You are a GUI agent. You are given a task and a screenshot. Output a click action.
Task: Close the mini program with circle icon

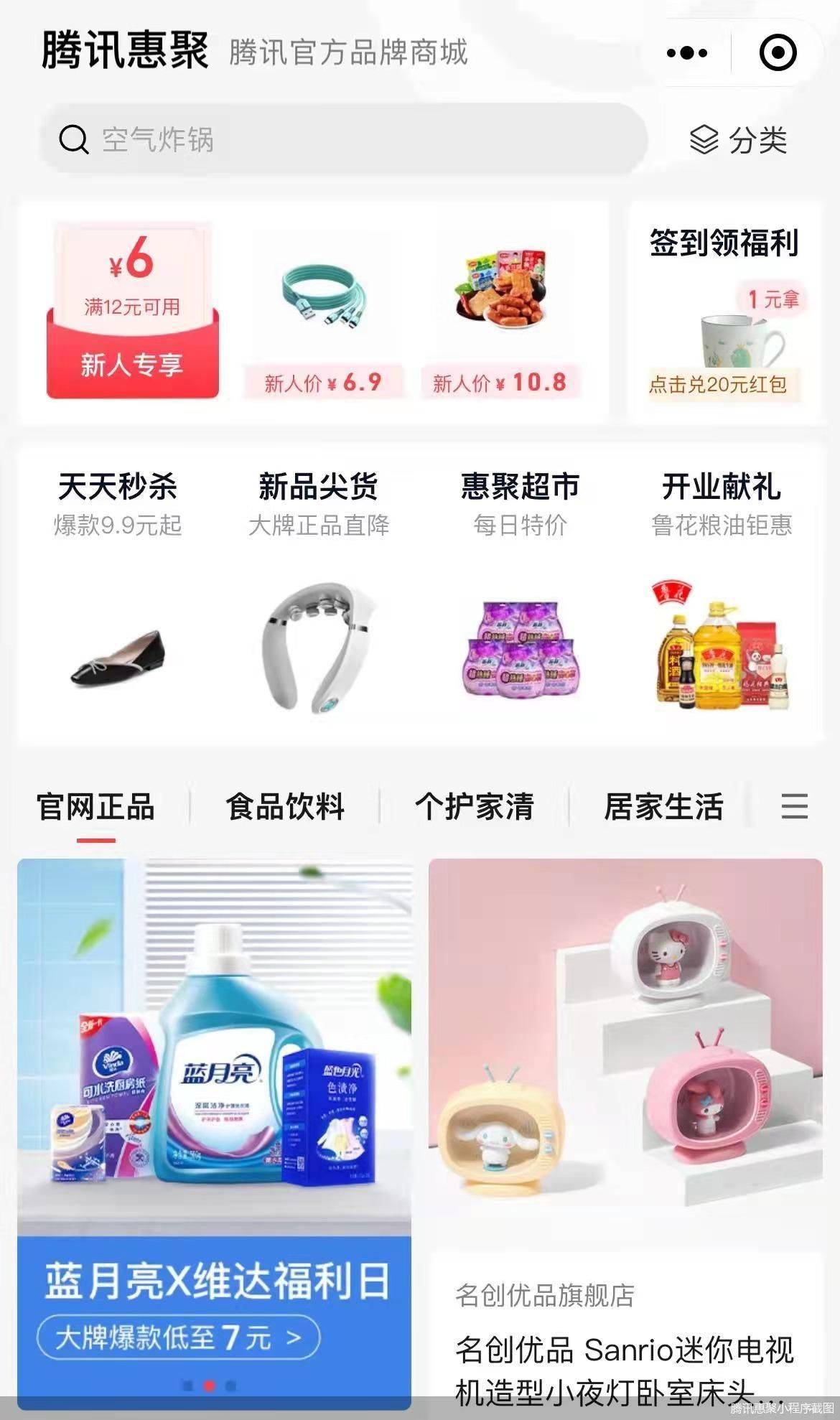tap(778, 53)
